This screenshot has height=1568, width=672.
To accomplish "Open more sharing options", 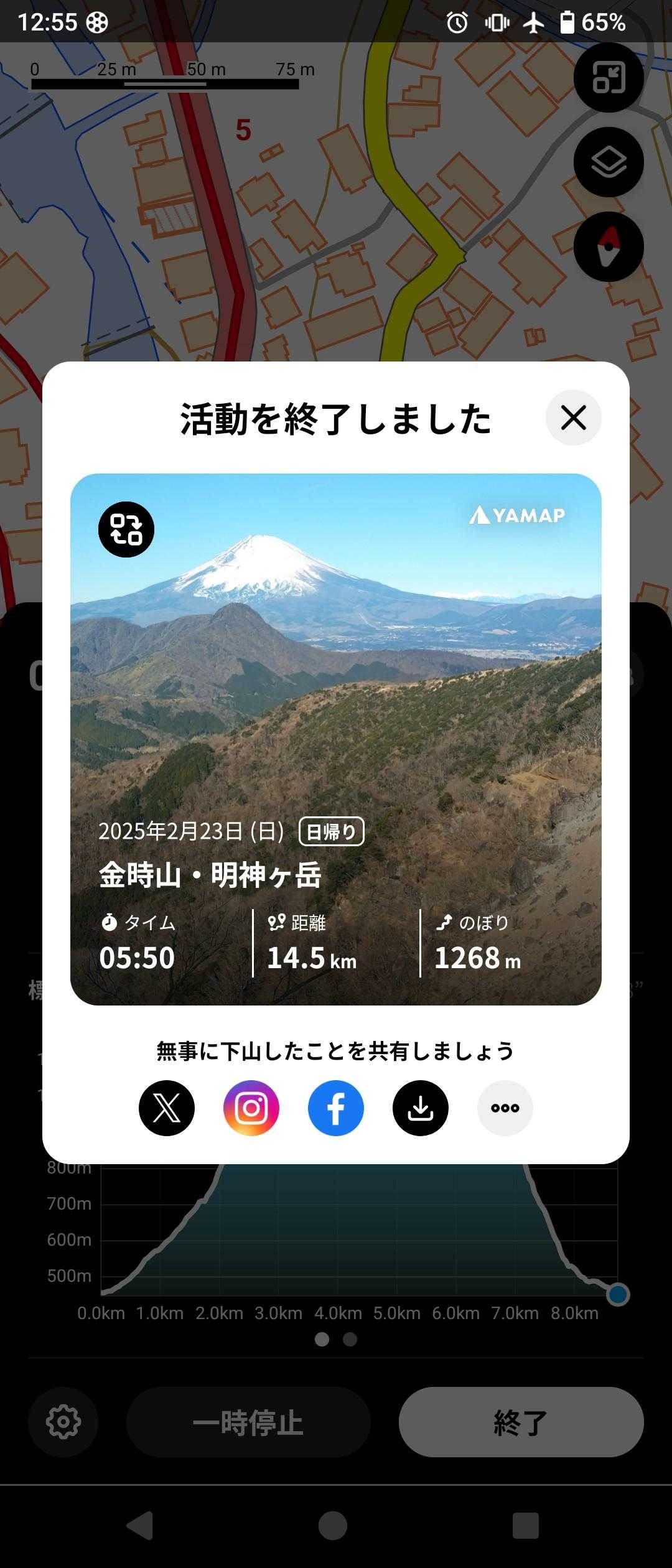I will (505, 1108).
